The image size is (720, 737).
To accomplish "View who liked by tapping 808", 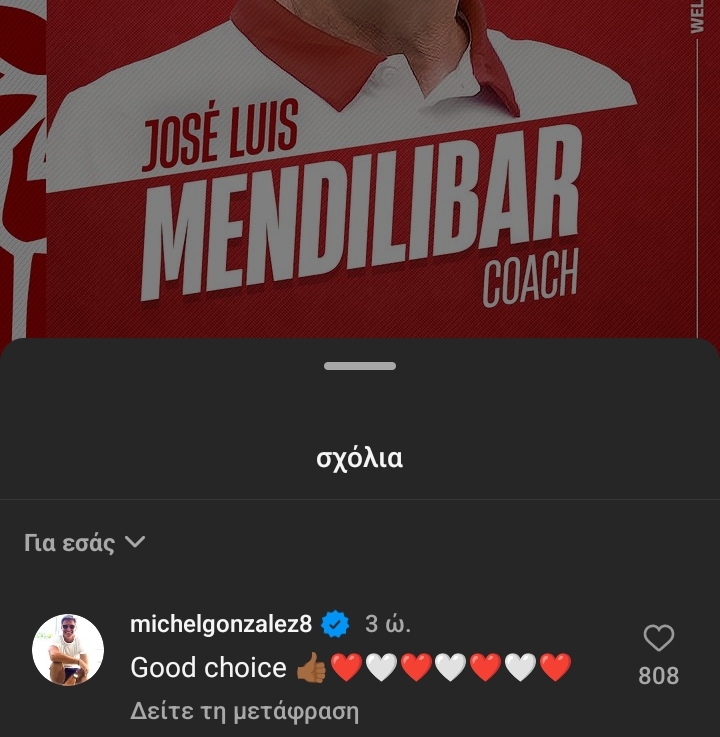I will coord(660,676).
